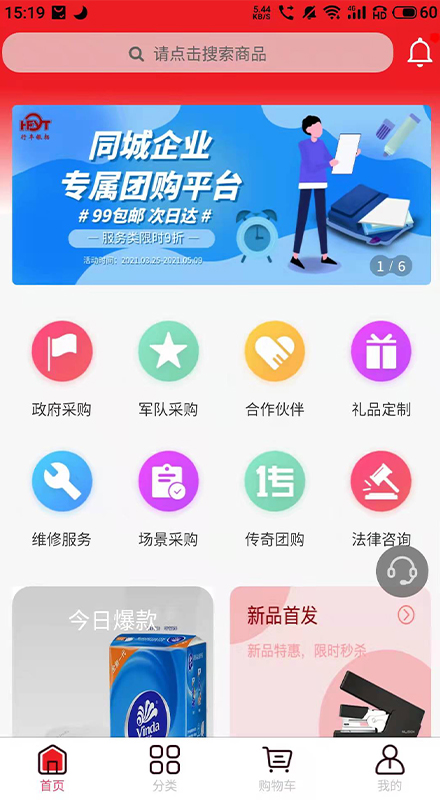Image resolution: width=440 pixels, height=800 pixels.
Task: Open the 今日爆款 card
Action: [112, 662]
